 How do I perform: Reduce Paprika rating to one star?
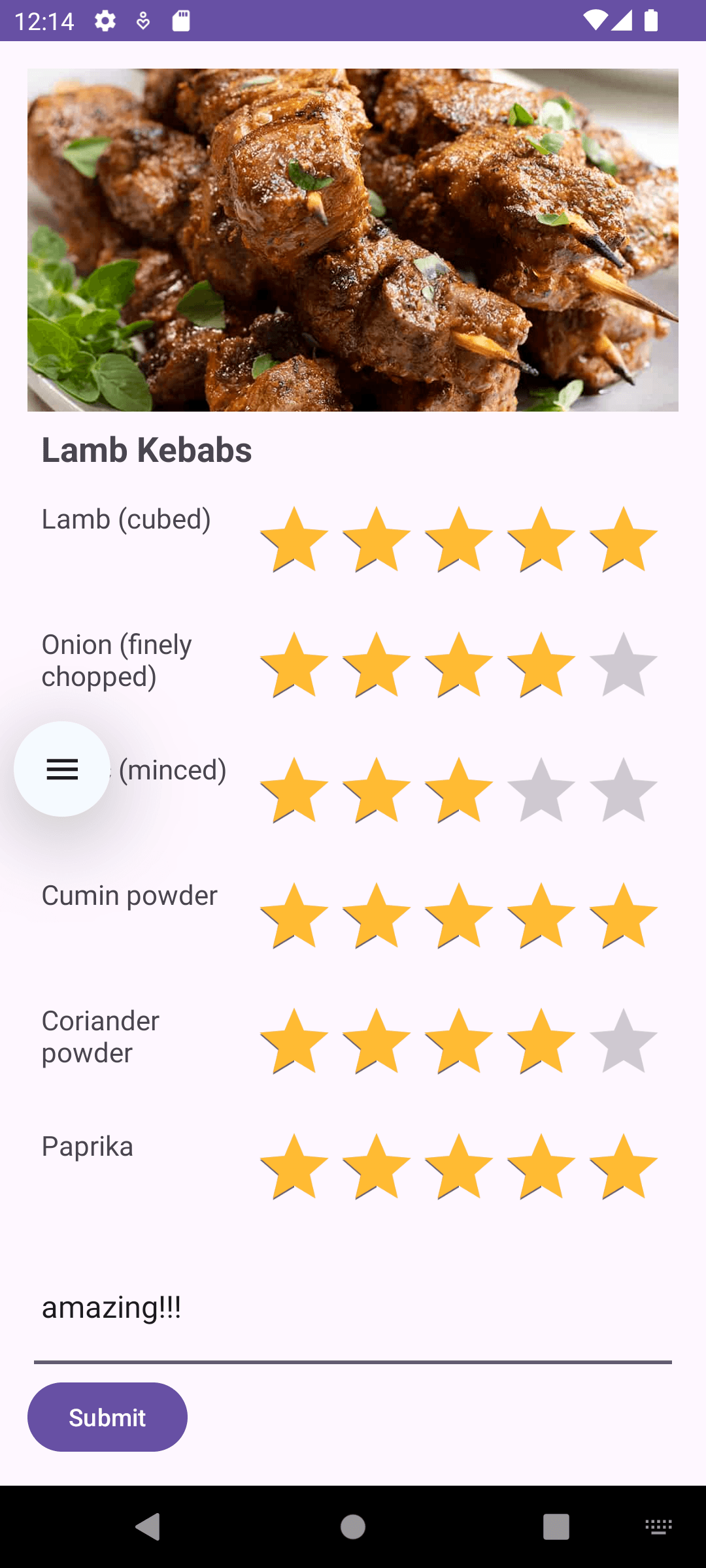pos(295,1167)
